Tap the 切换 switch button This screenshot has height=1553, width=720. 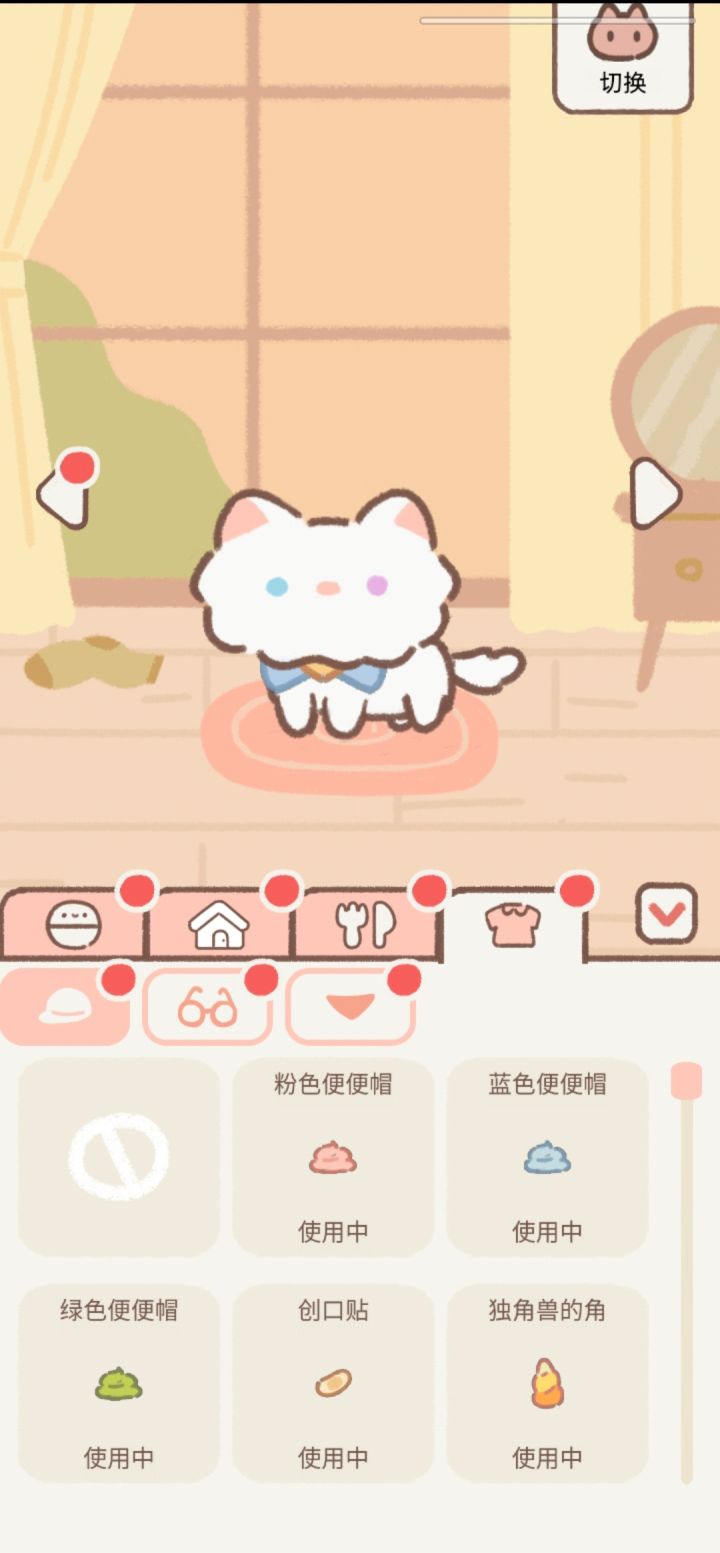622,84
